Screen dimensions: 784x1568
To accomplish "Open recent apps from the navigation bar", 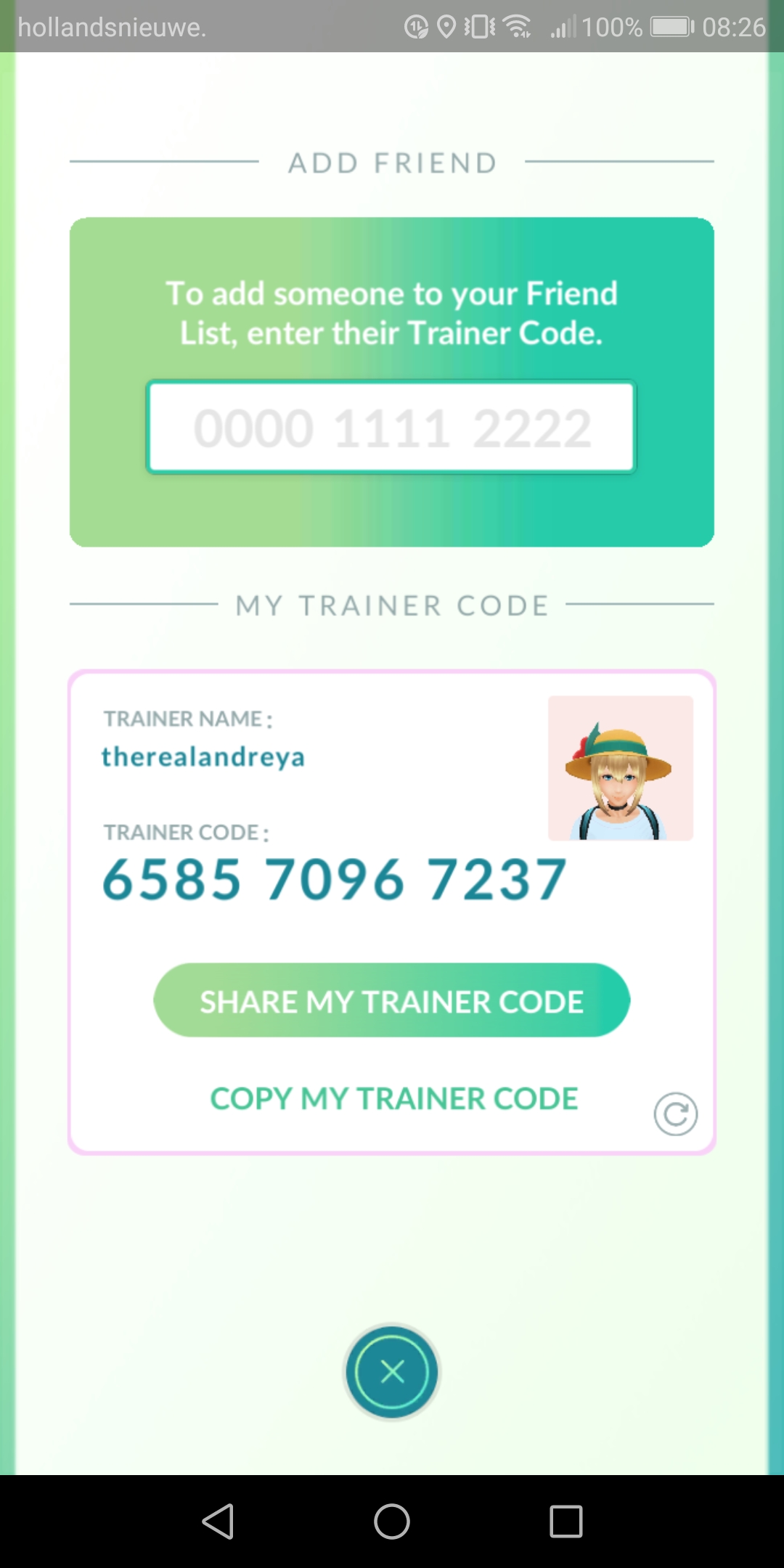I will point(566,1522).
